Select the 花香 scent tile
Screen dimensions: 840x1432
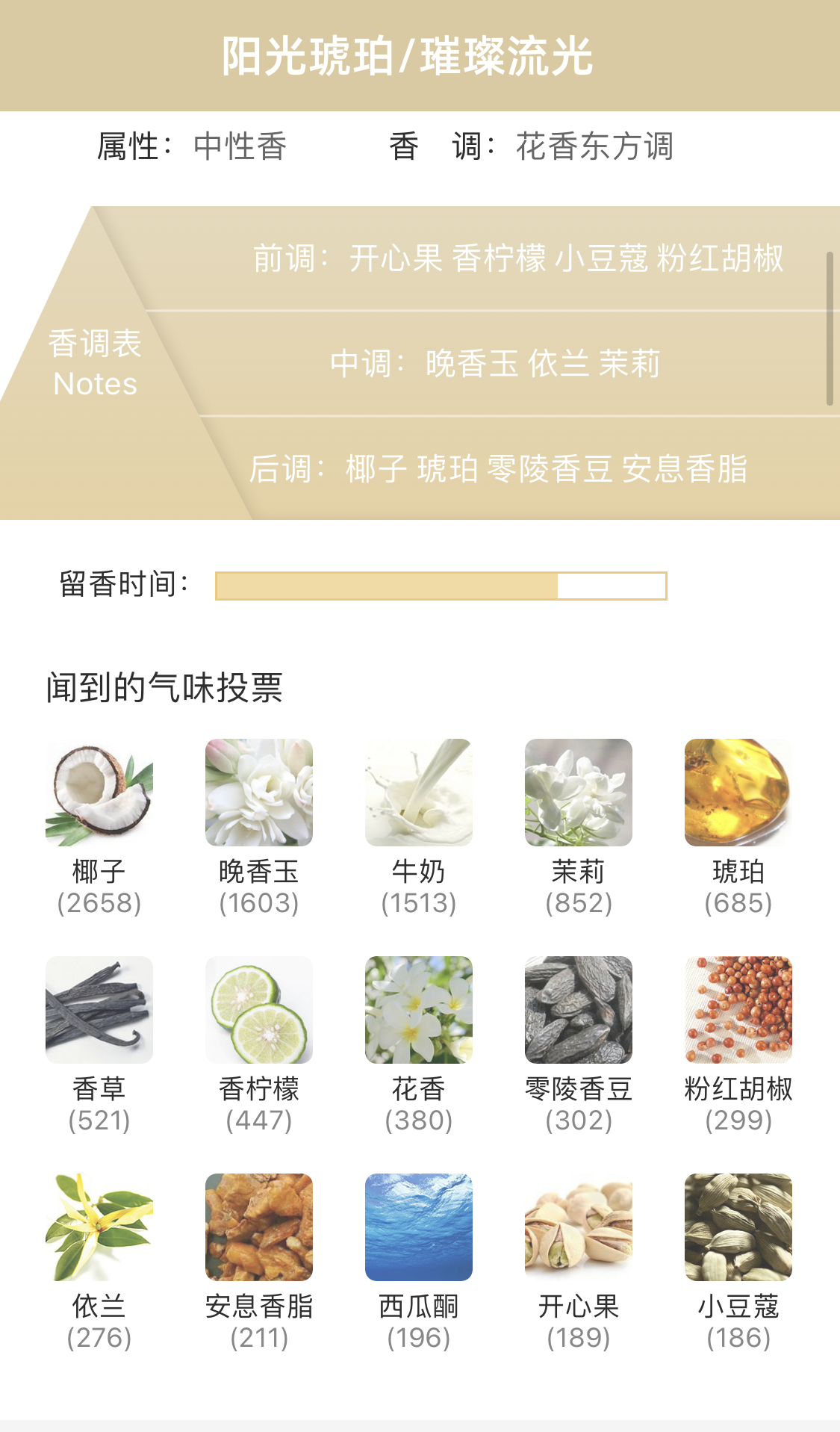coord(419,1010)
